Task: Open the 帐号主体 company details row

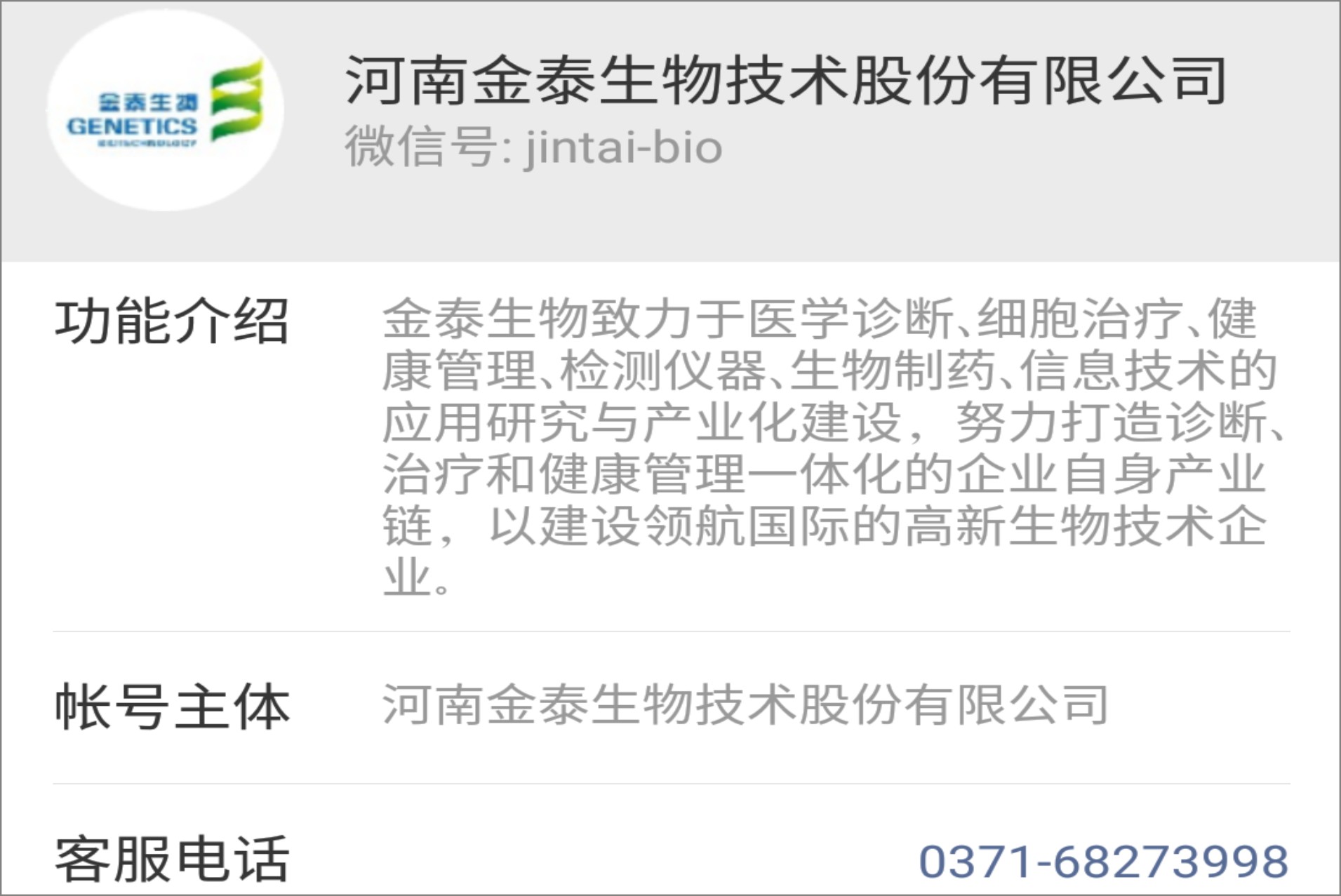Action: coord(671,706)
